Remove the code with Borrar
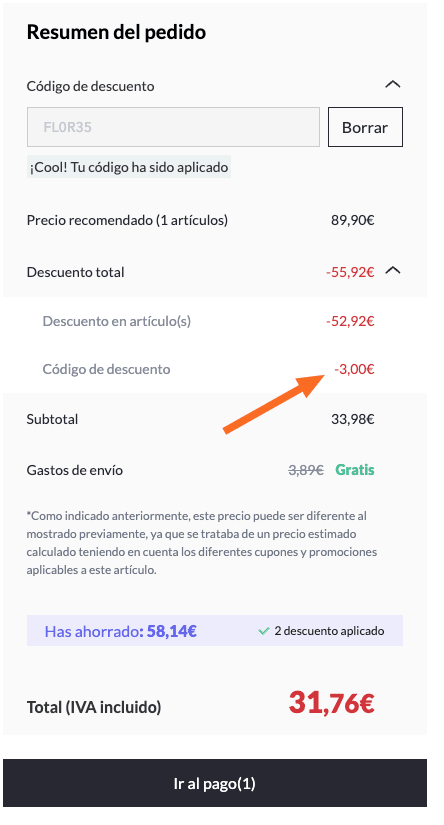Image resolution: width=444 pixels, height=825 pixels. pyautogui.click(x=365, y=127)
